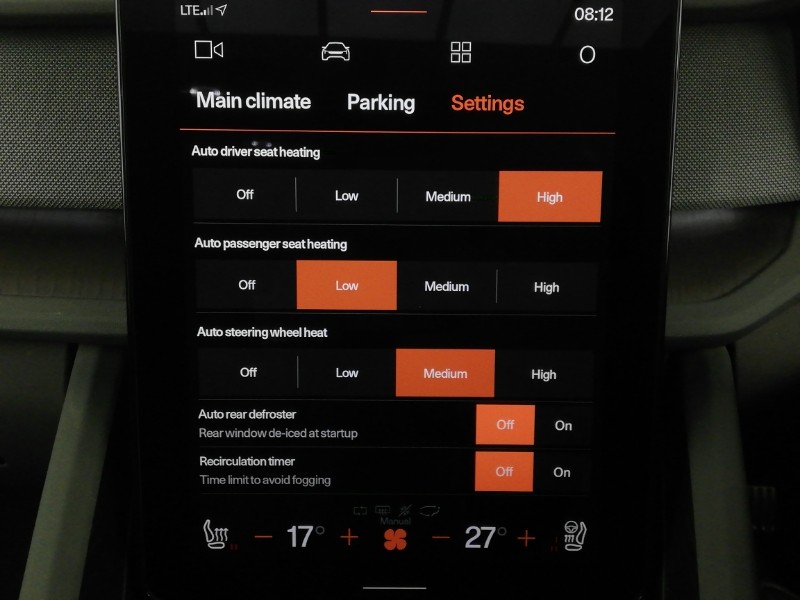Open the car status icon
The height and width of the screenshot is (600, 800).
click(336, 51)
